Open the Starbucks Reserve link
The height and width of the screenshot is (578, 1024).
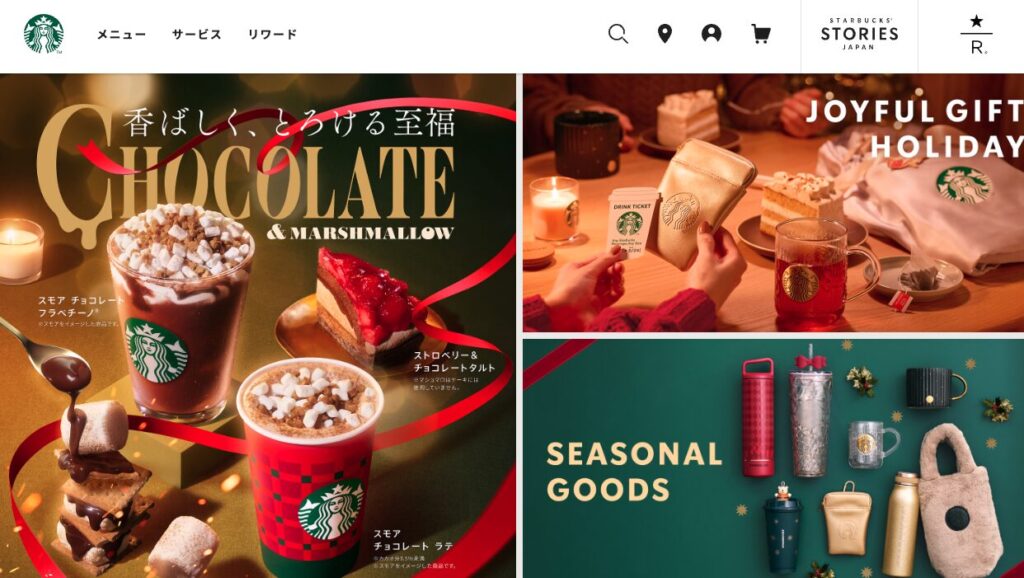(976, 34)
